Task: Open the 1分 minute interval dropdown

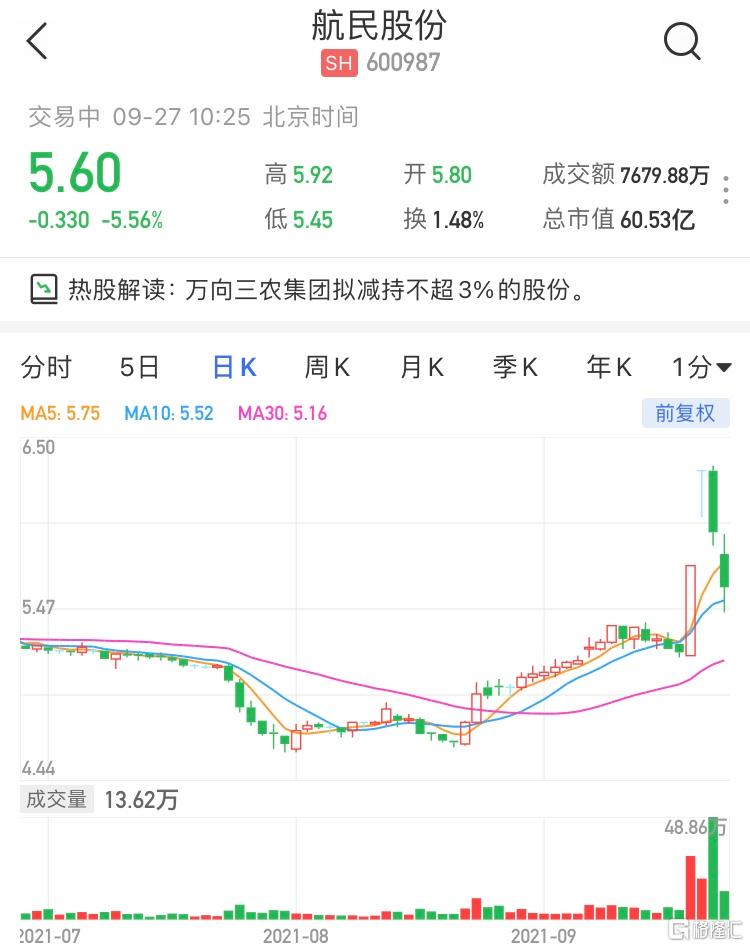Action: pos(701,368)
